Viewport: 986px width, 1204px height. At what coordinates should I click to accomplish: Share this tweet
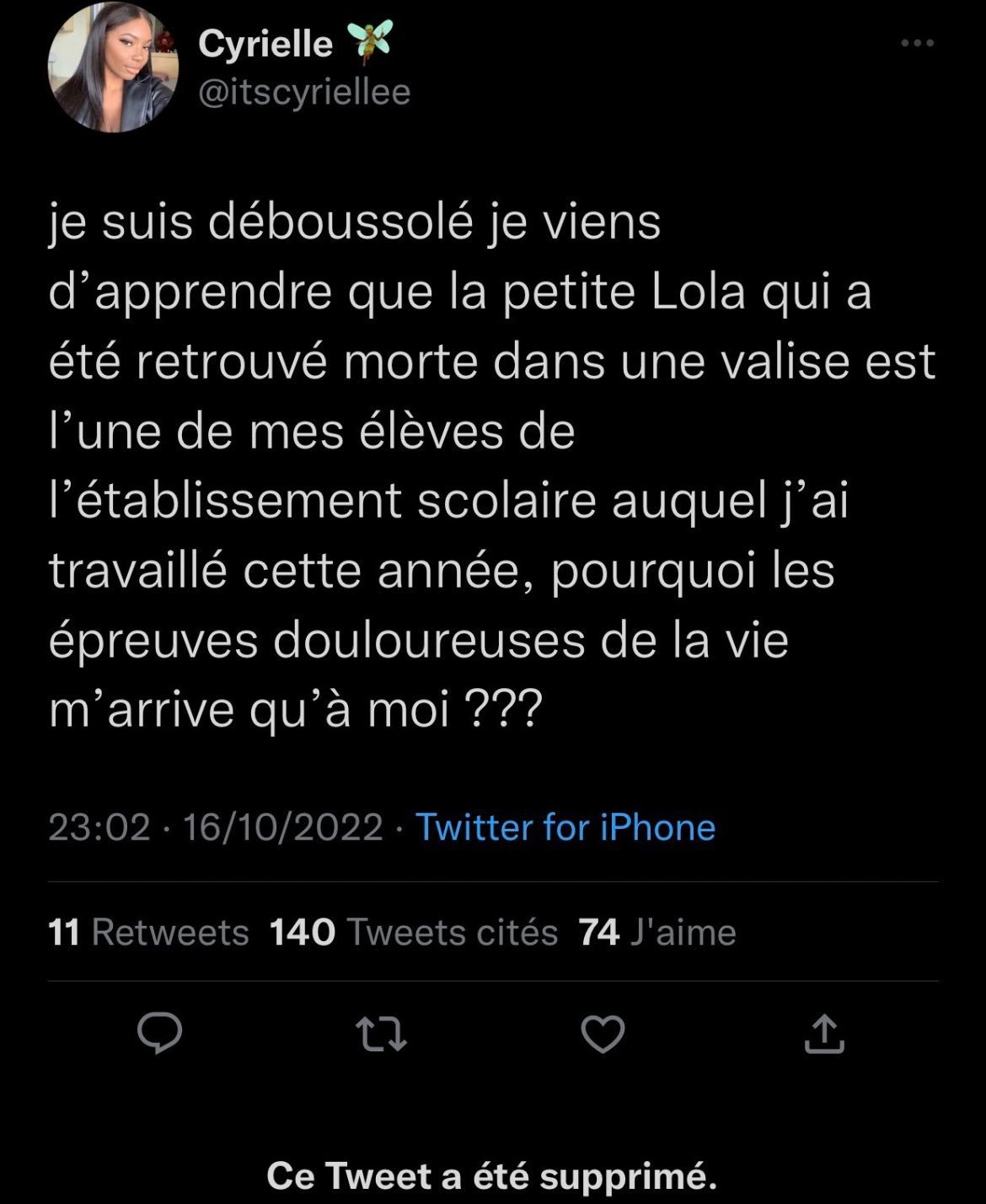click(x=823, y=1035)
